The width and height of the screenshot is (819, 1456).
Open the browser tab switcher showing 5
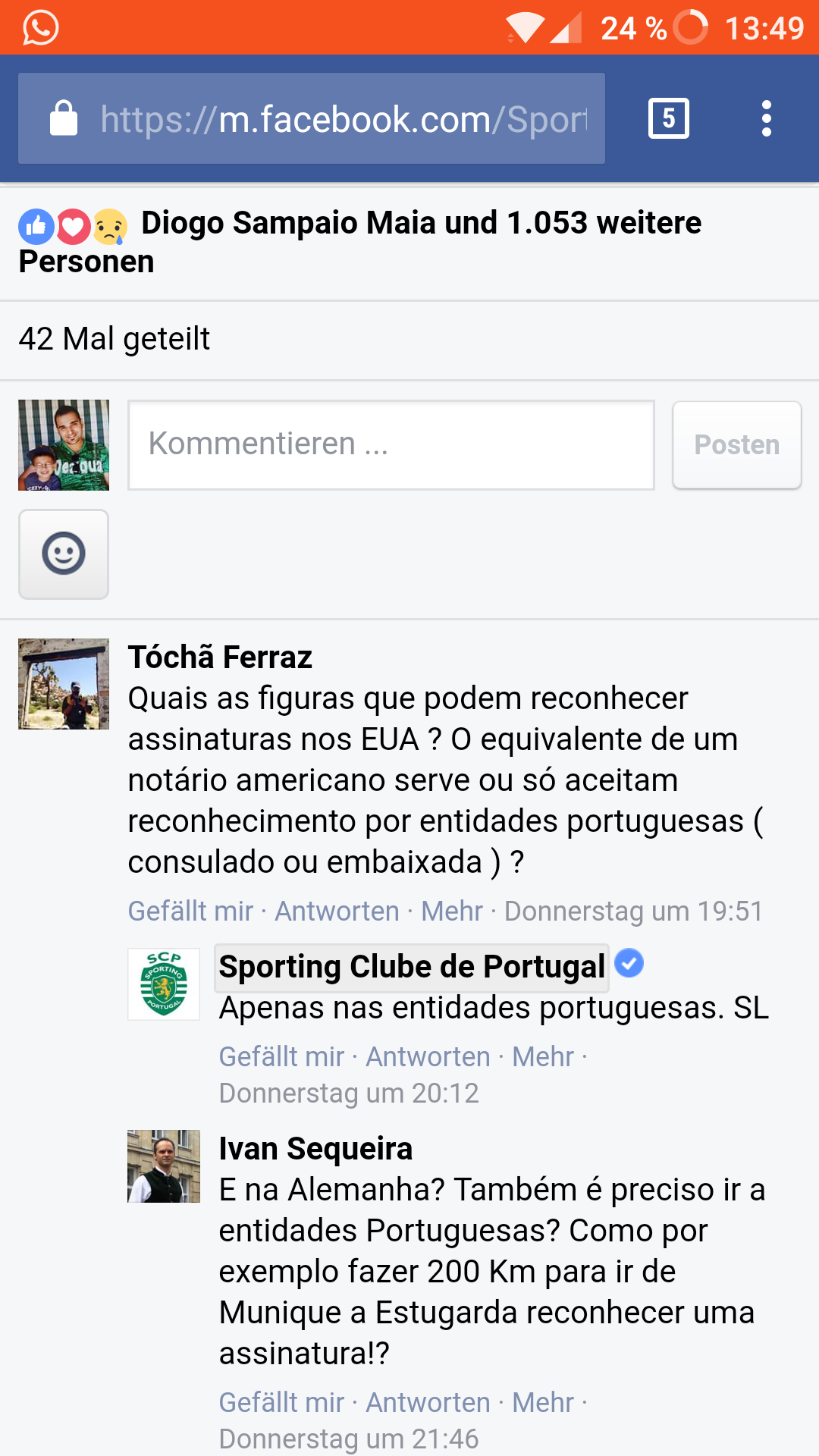[669, 118]
